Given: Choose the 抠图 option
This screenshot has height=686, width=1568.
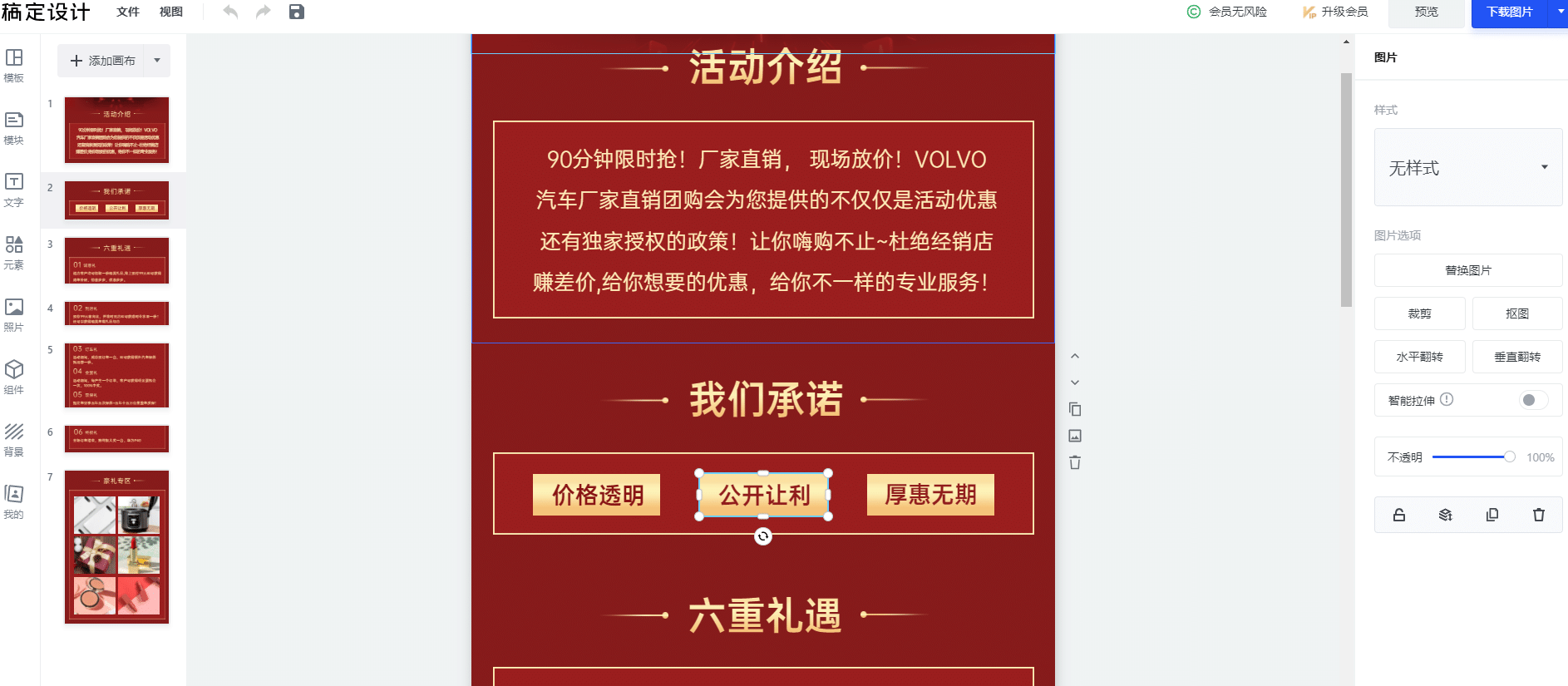Looking at the screenshot, I should click(1516, 313).
